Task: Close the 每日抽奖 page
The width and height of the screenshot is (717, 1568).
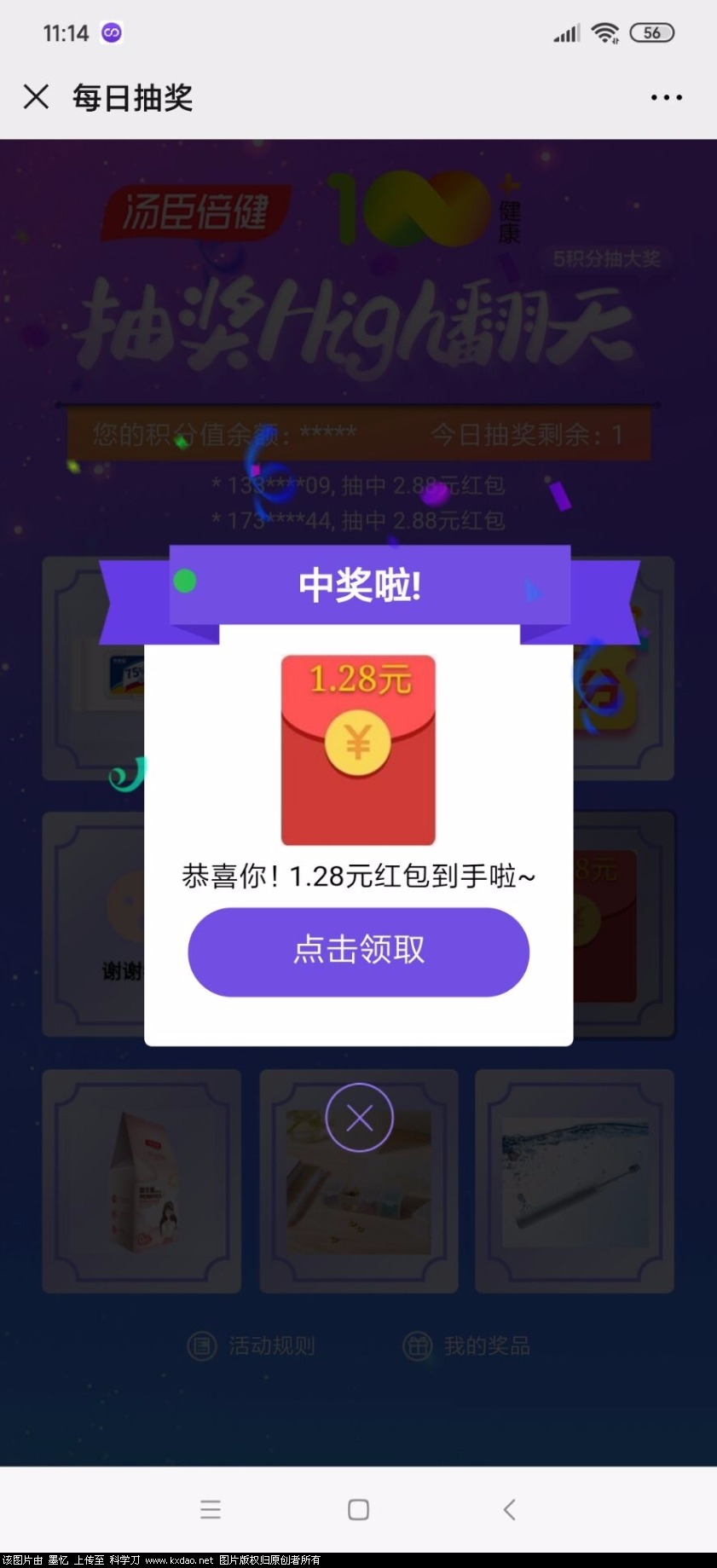Action: click(x=36, y=97)
